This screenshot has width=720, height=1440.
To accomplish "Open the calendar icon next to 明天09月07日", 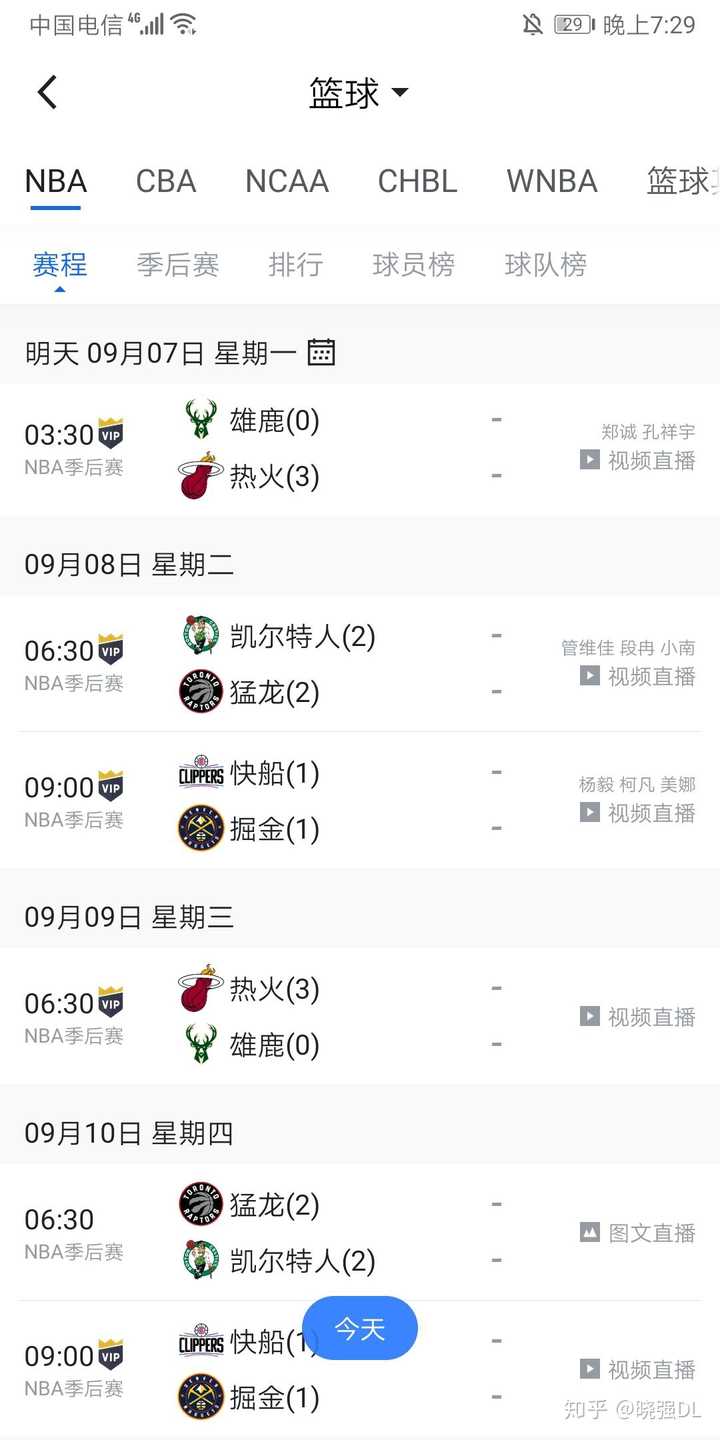I will tap(322, 353).
